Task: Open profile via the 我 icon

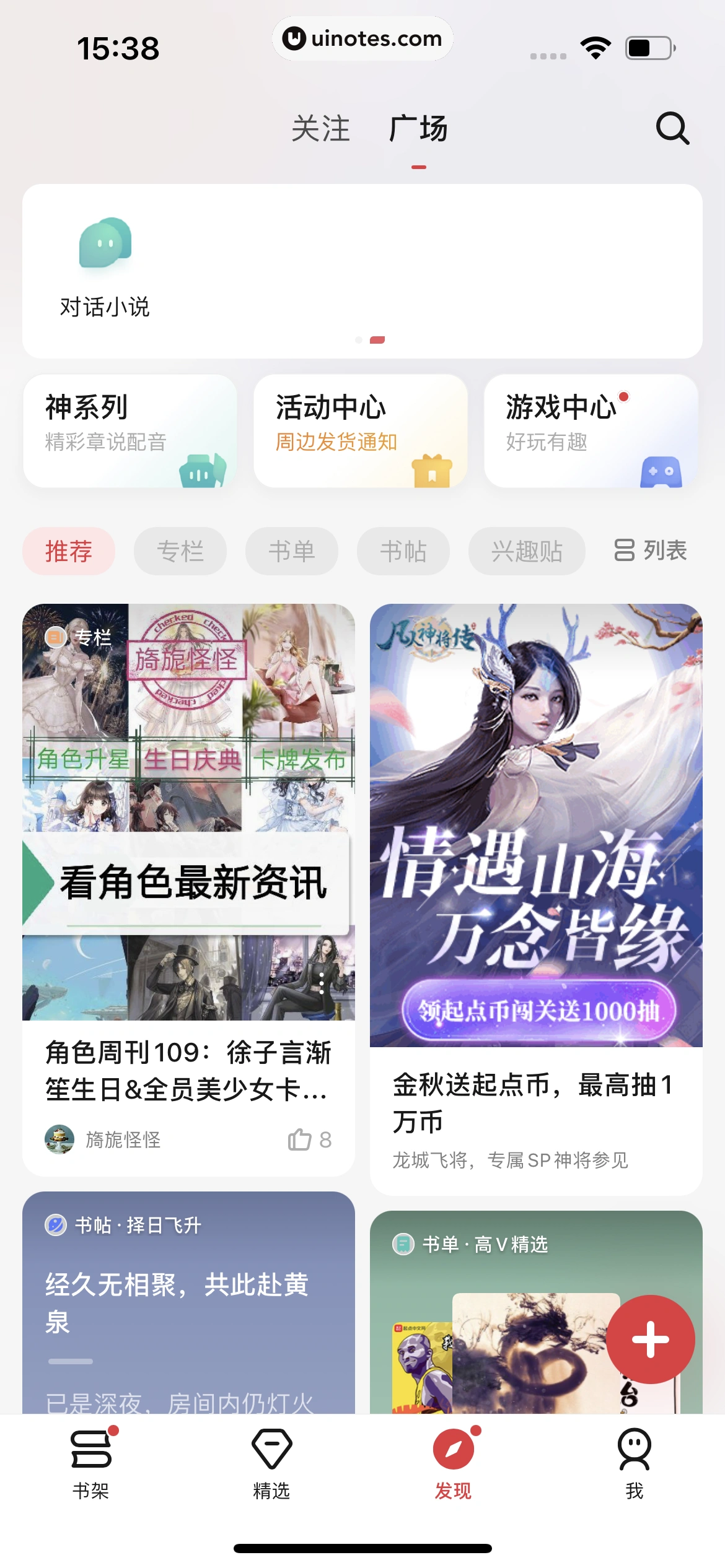Action: (633, 1448)
